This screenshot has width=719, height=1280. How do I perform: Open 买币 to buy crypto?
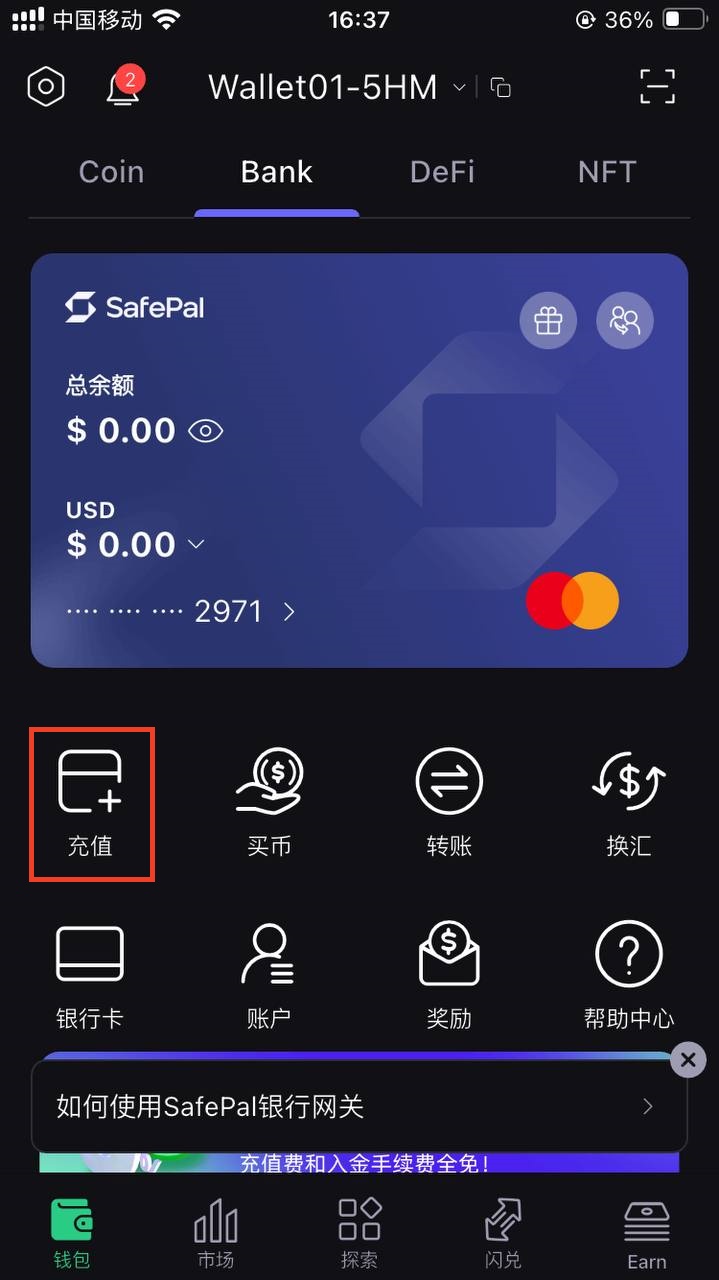[x=269, y=804]
